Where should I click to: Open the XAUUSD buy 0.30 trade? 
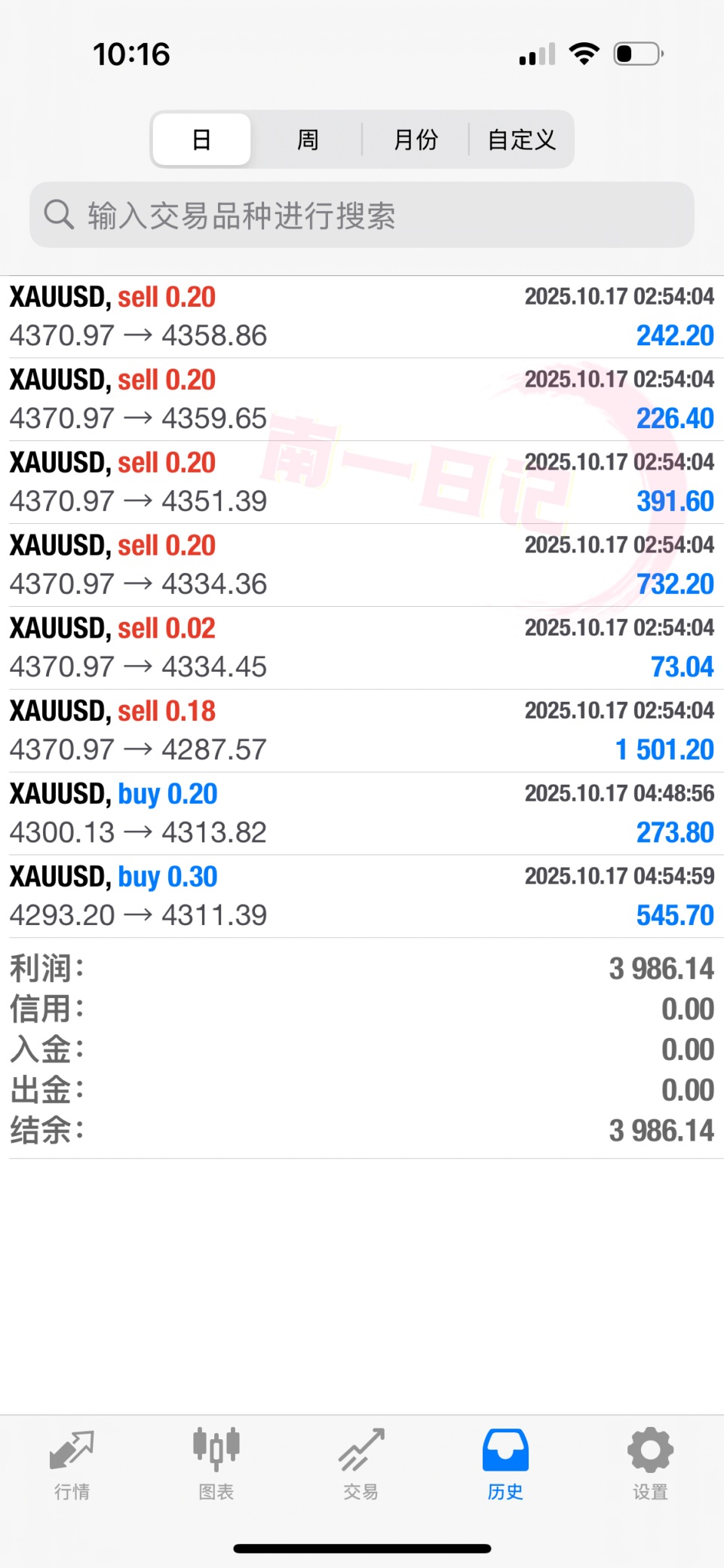(362, 897)
